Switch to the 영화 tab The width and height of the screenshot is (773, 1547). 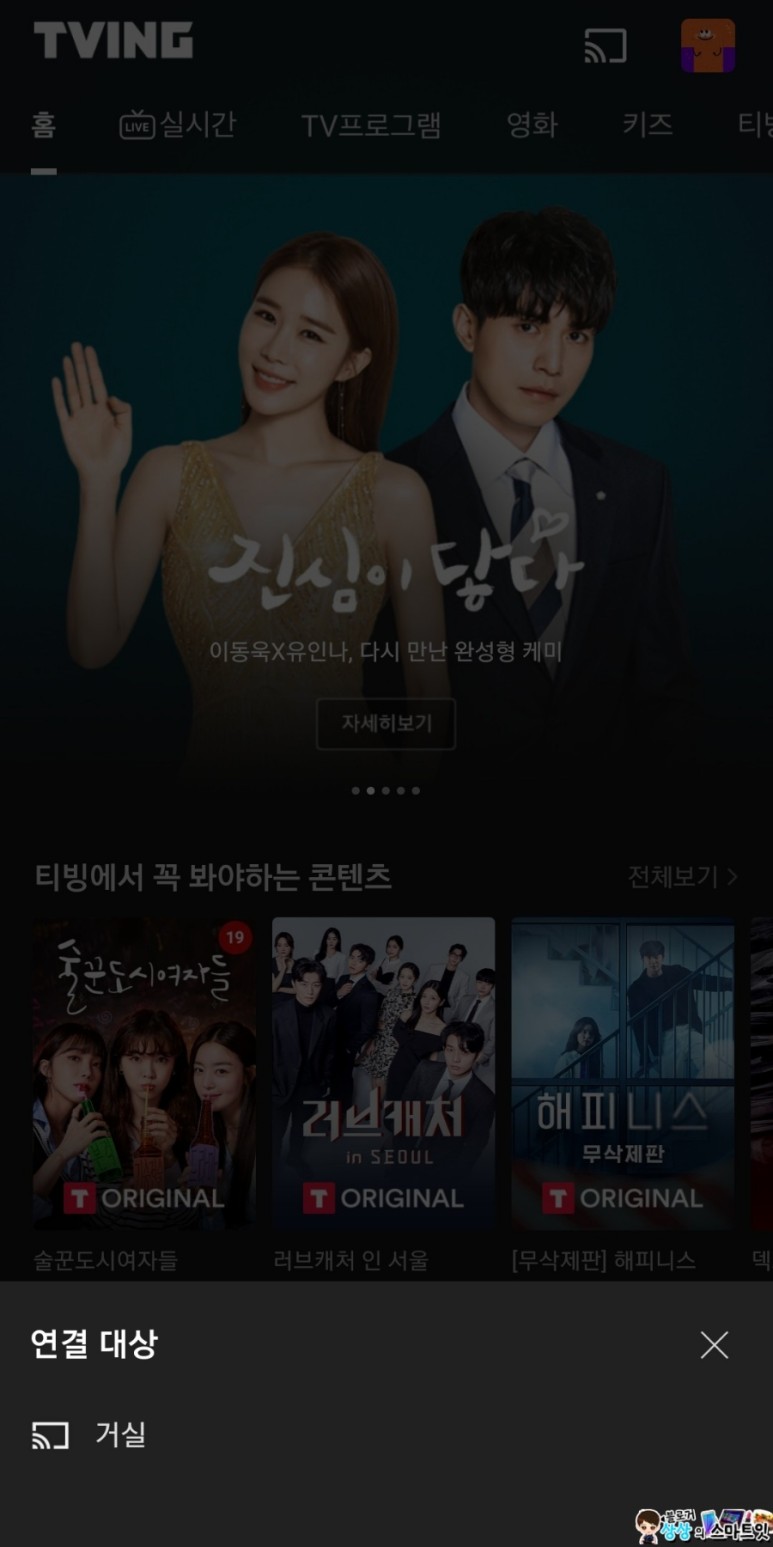pos(531,125)
